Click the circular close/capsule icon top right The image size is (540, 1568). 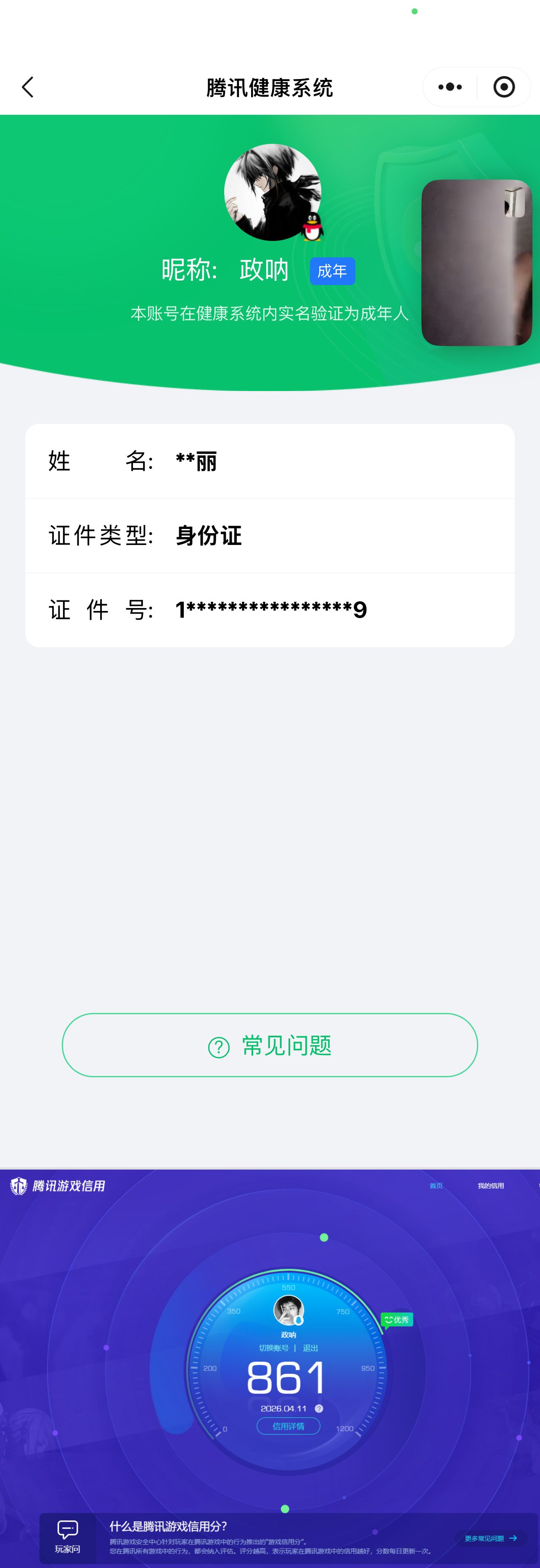click(x=504, y=87)
